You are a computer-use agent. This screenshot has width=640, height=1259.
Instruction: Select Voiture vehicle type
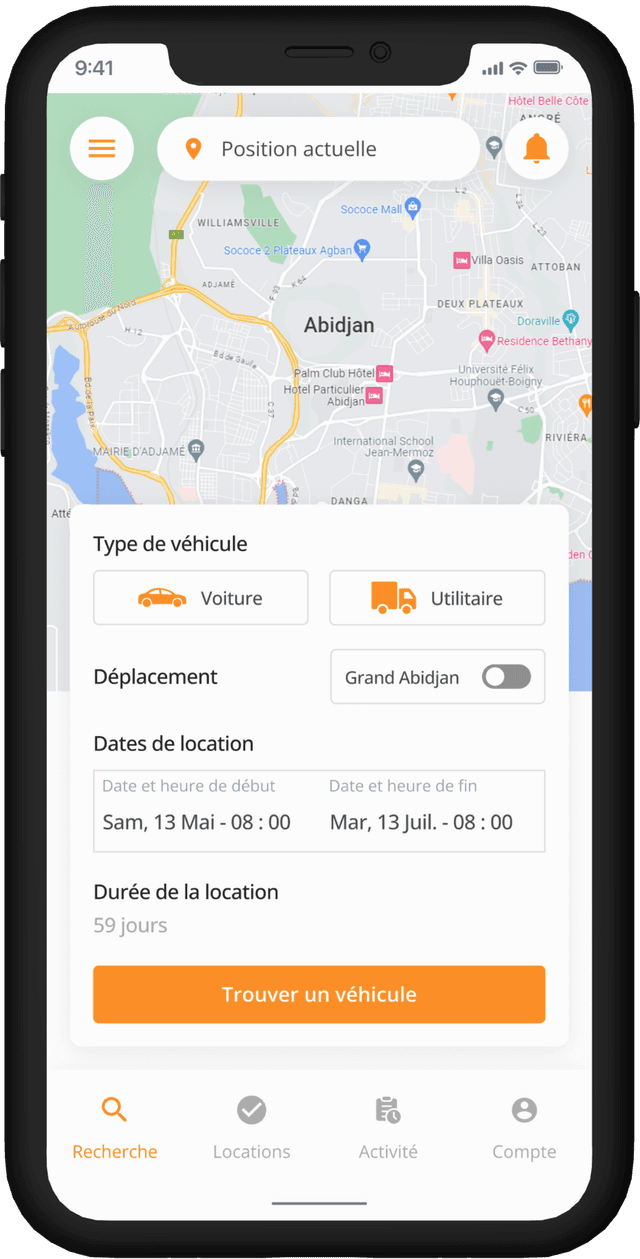tap(201, 598)
